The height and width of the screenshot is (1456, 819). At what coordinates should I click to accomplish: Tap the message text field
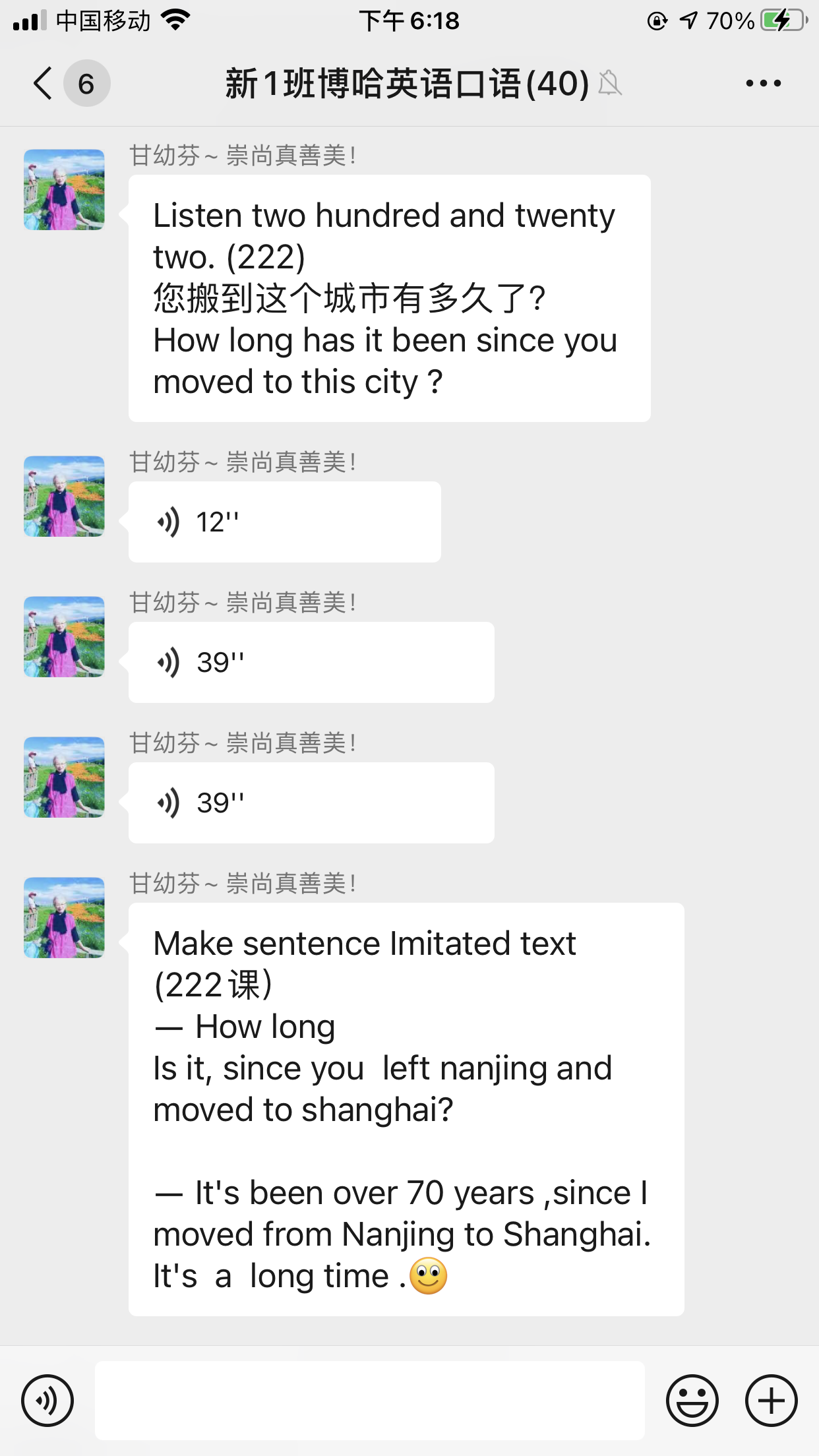(x=369, y=1401)
